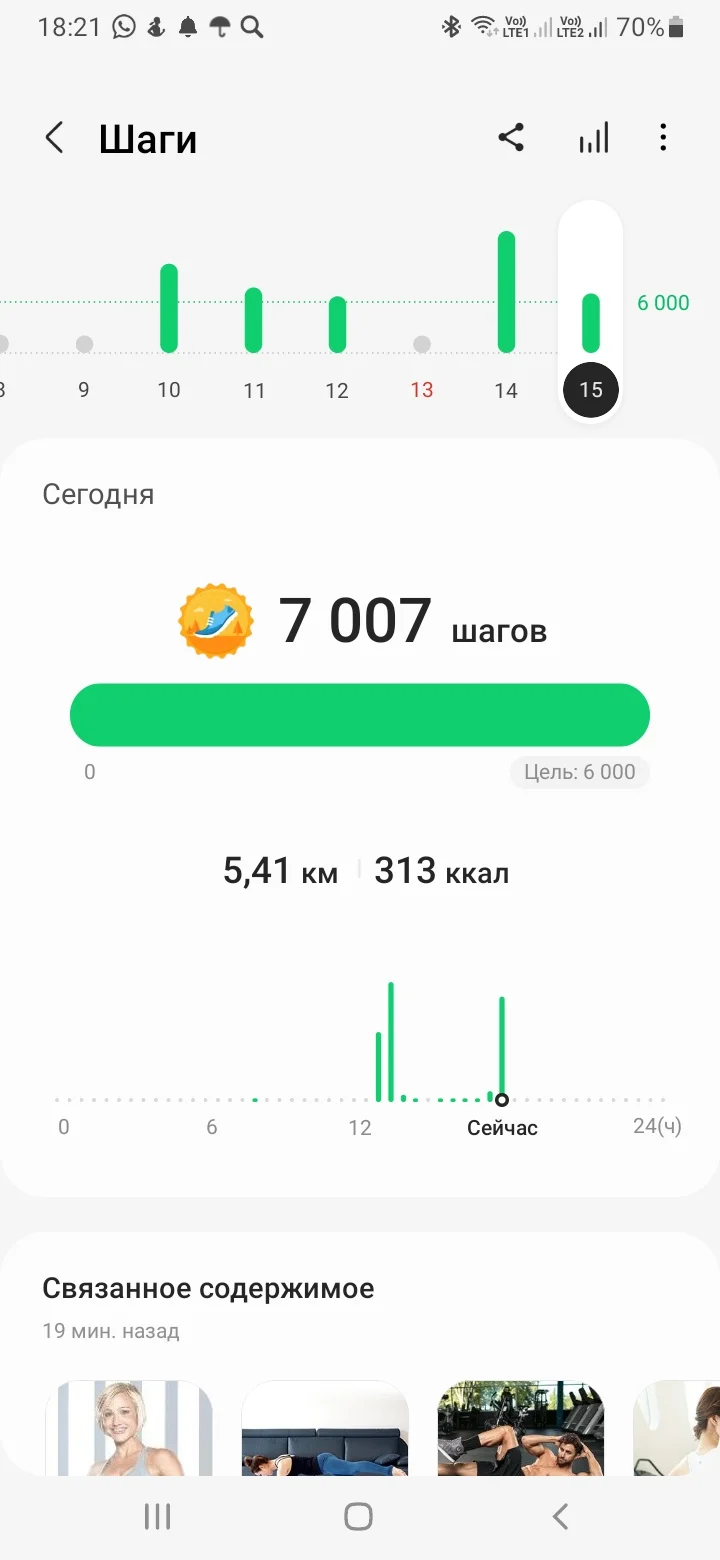This screenshot has width=720, height=1560.
Task: Tap the 313 ккал calories value
Action: pyautogui.click(x=441, y=870)
